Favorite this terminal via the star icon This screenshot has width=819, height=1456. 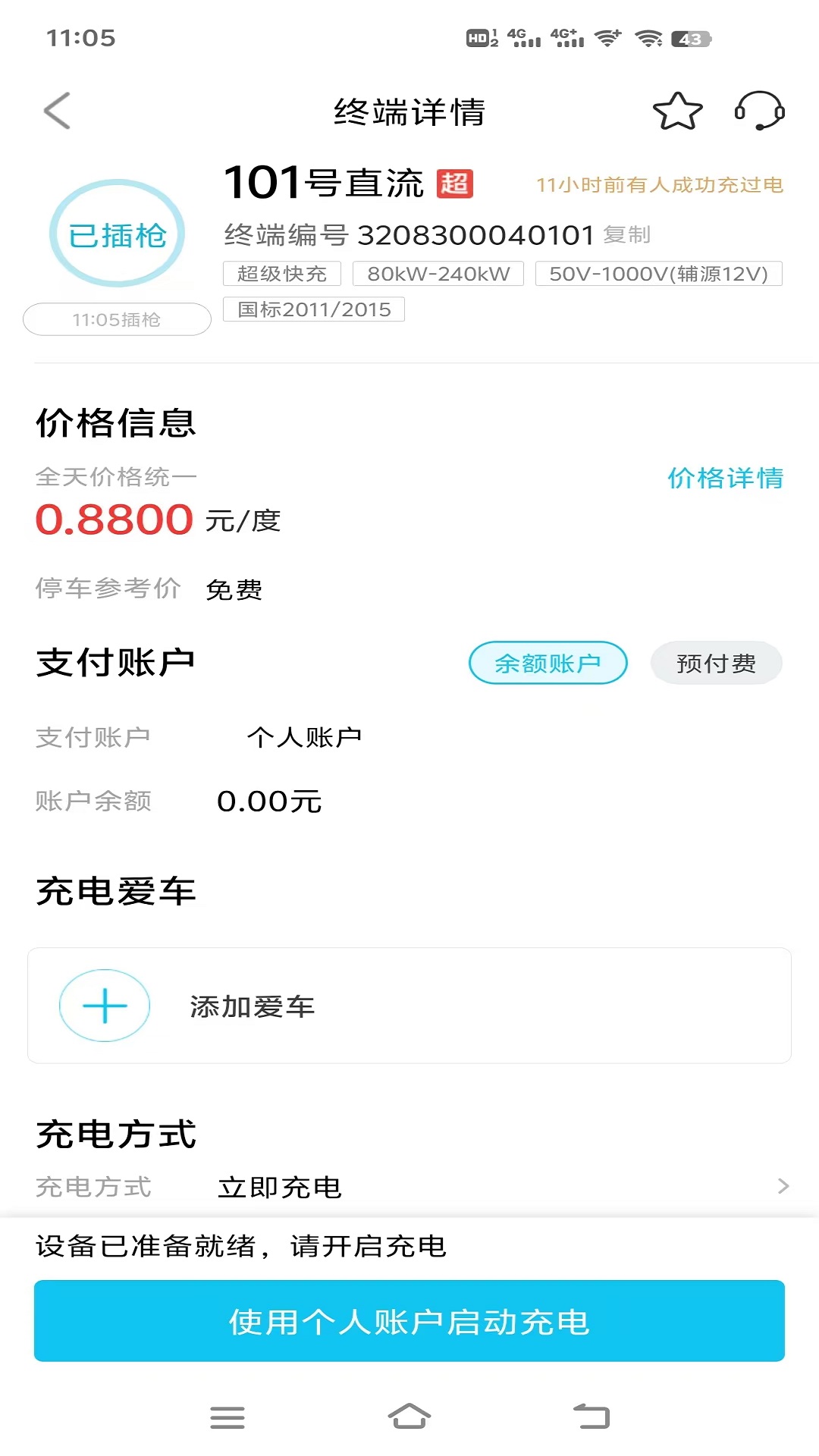[677, 111]
